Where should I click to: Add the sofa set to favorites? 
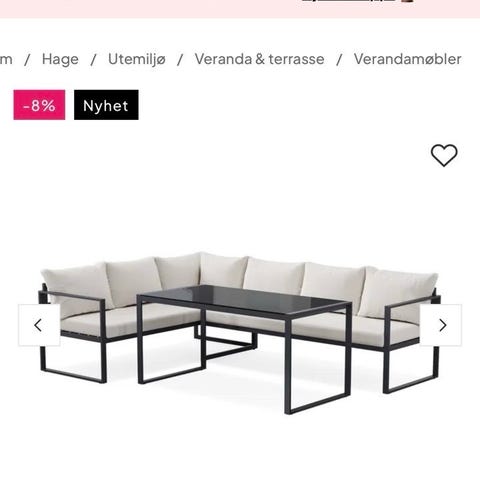click(444, 155)
